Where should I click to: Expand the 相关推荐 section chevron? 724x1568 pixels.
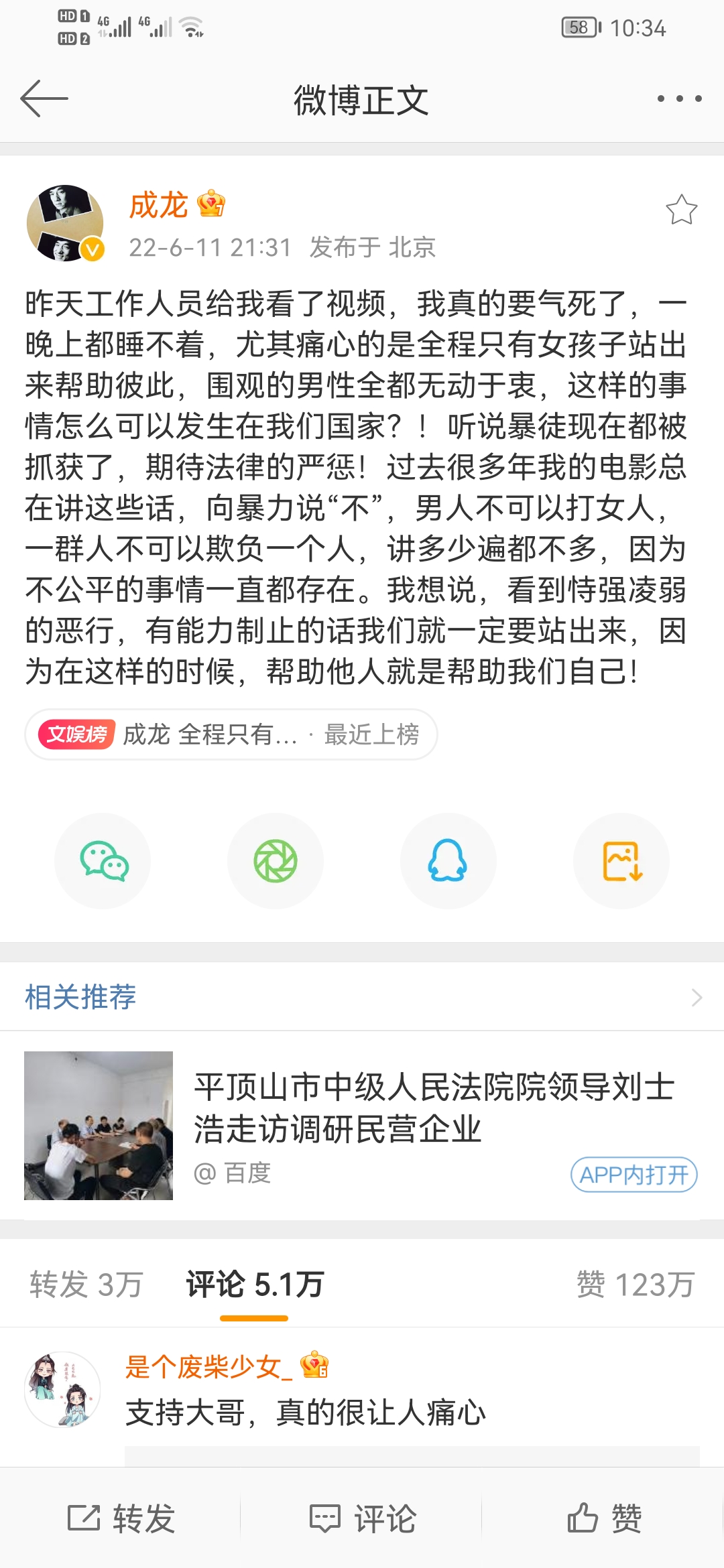(697, 998)
